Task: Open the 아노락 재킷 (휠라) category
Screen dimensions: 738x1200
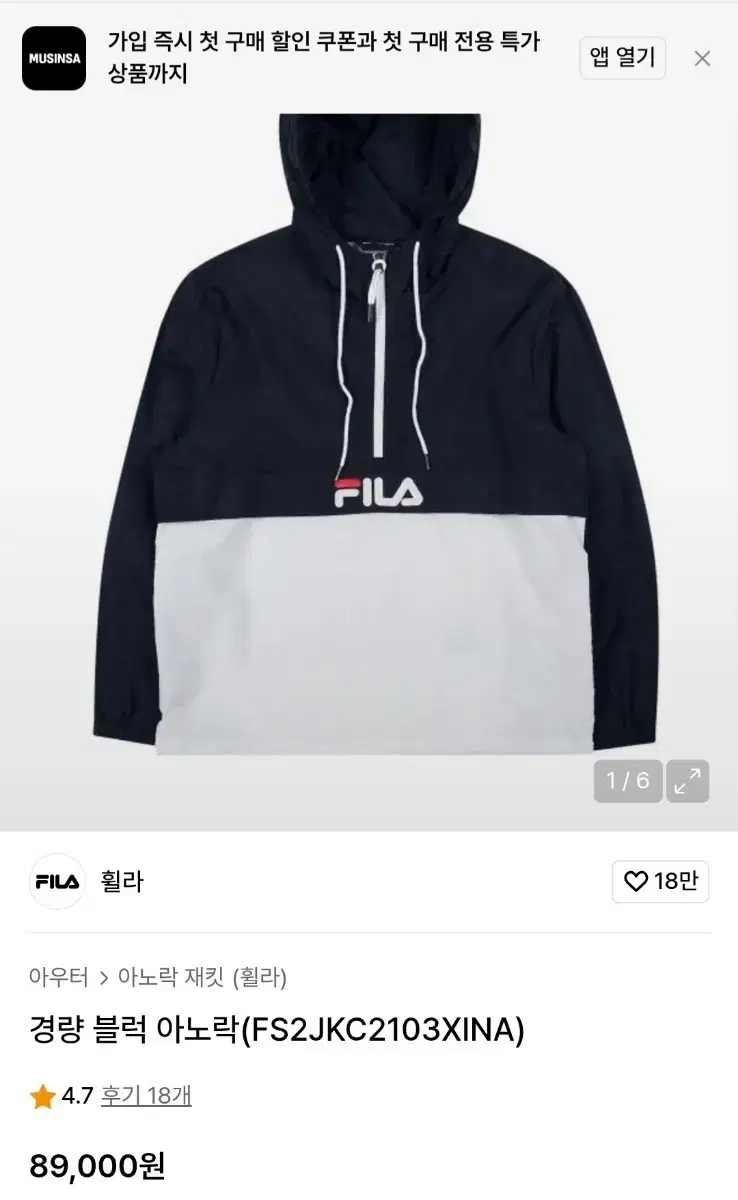Action: tap(202, 977)
